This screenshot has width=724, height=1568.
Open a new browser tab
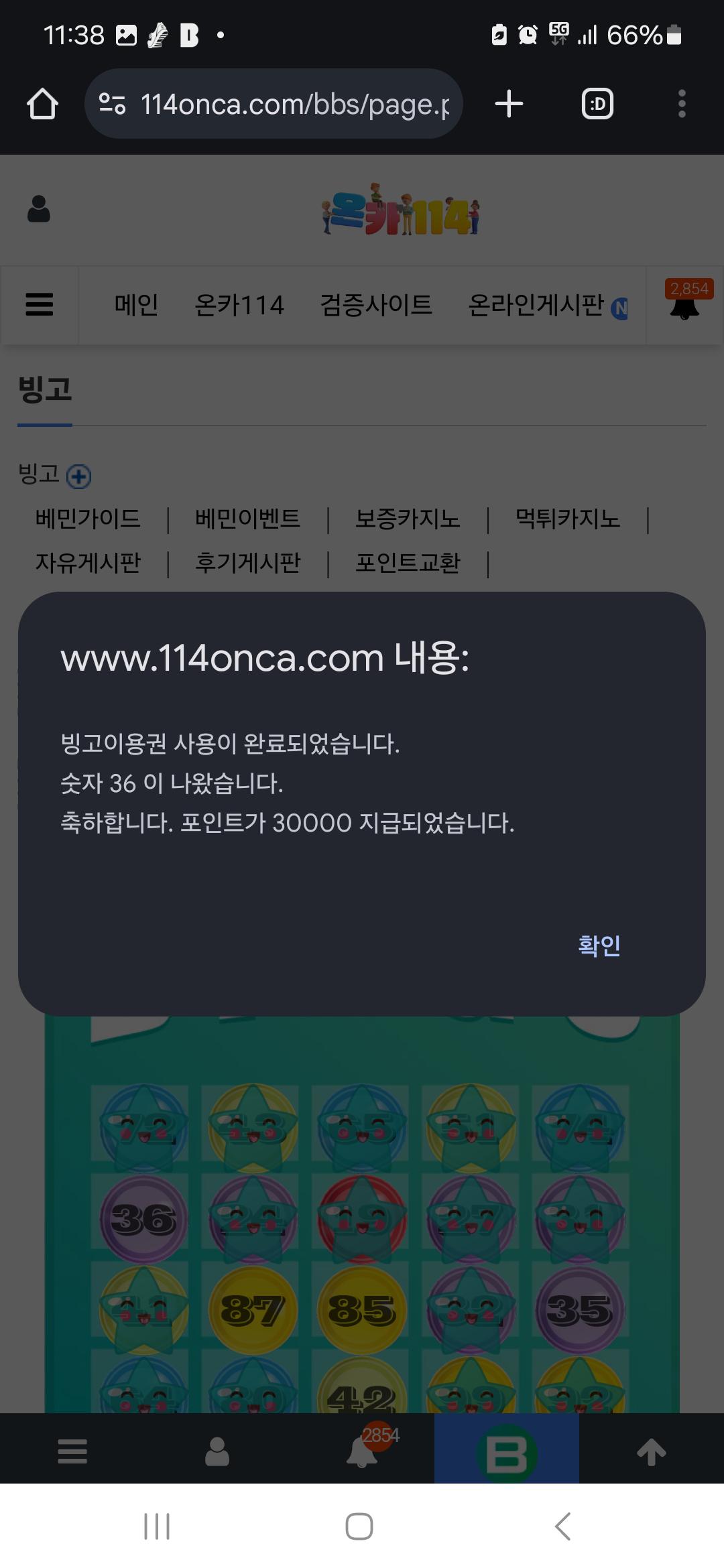coord(509,104)
